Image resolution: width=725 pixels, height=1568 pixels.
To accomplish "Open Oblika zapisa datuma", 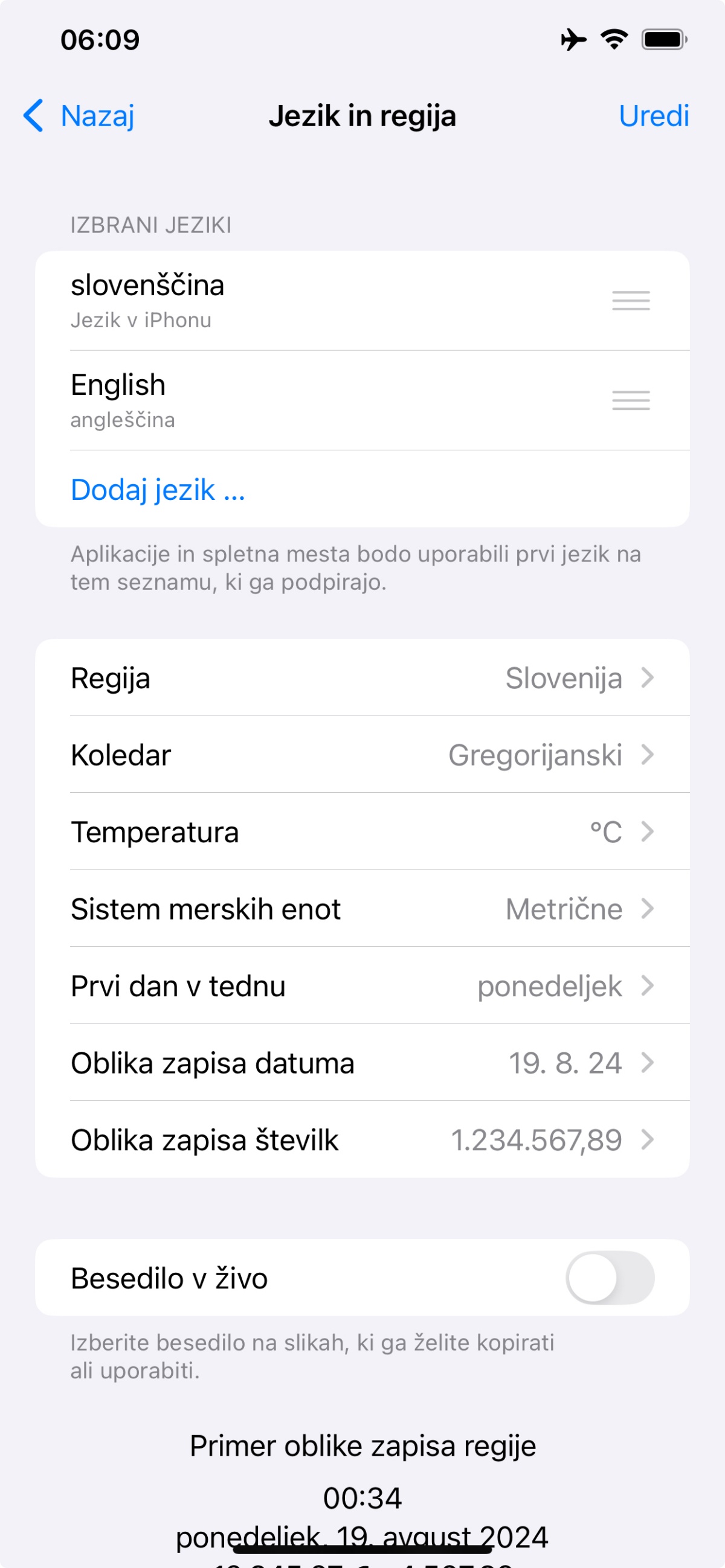I will pos(362,1063).
